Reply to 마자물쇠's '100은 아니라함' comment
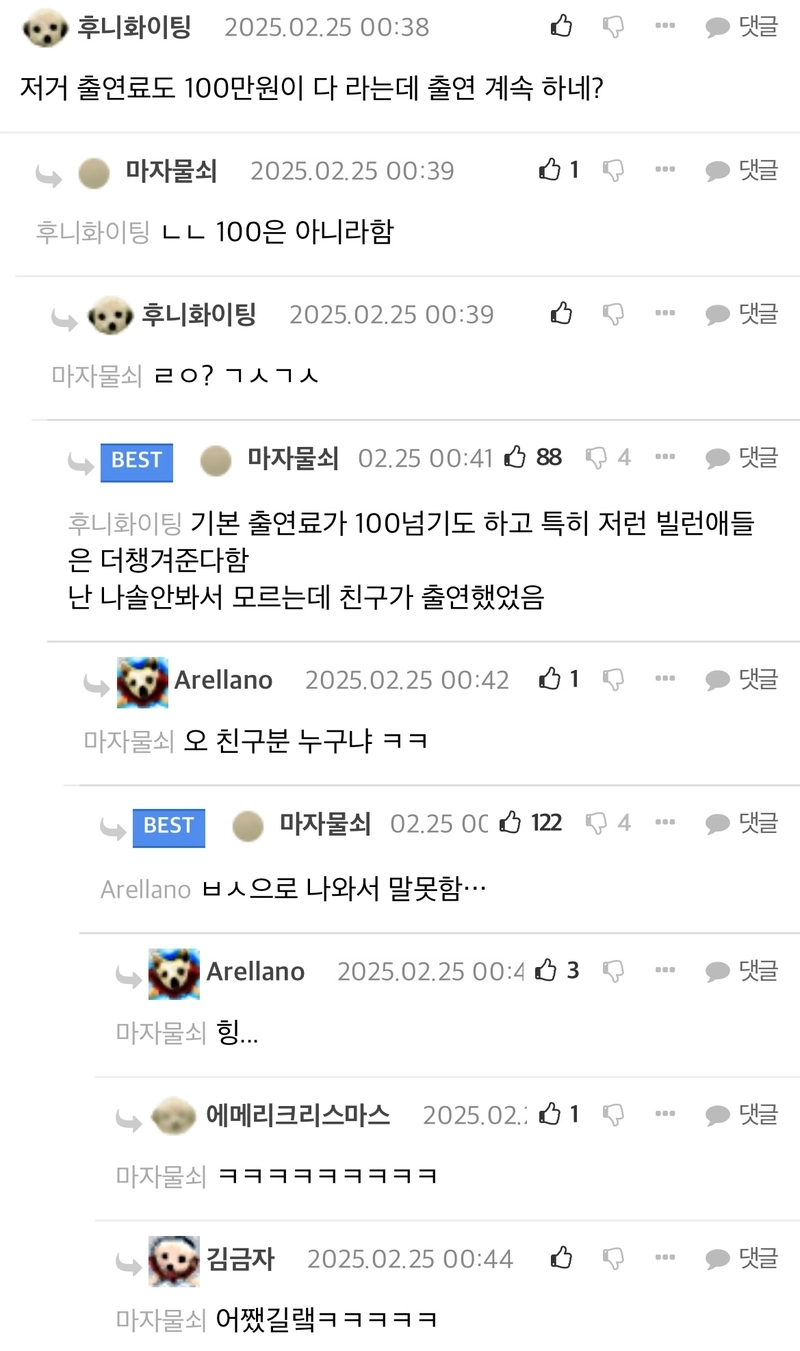 click(x=741, y=171)
